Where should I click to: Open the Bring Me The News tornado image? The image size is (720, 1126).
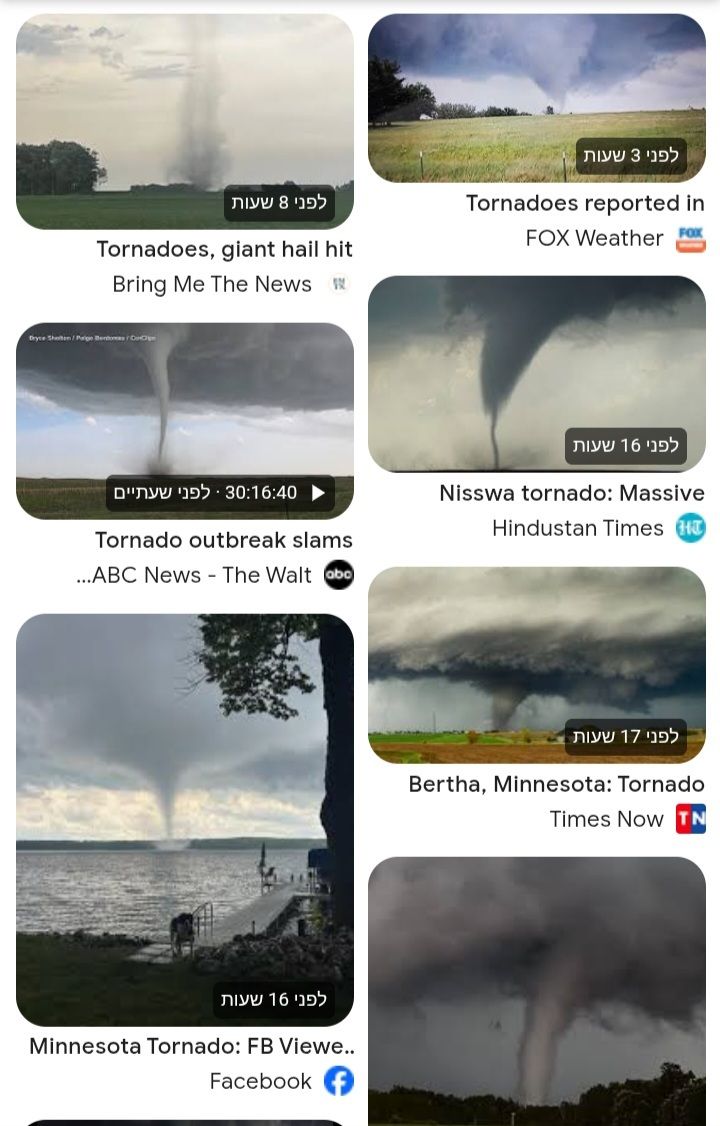click(x=185, y=120)
